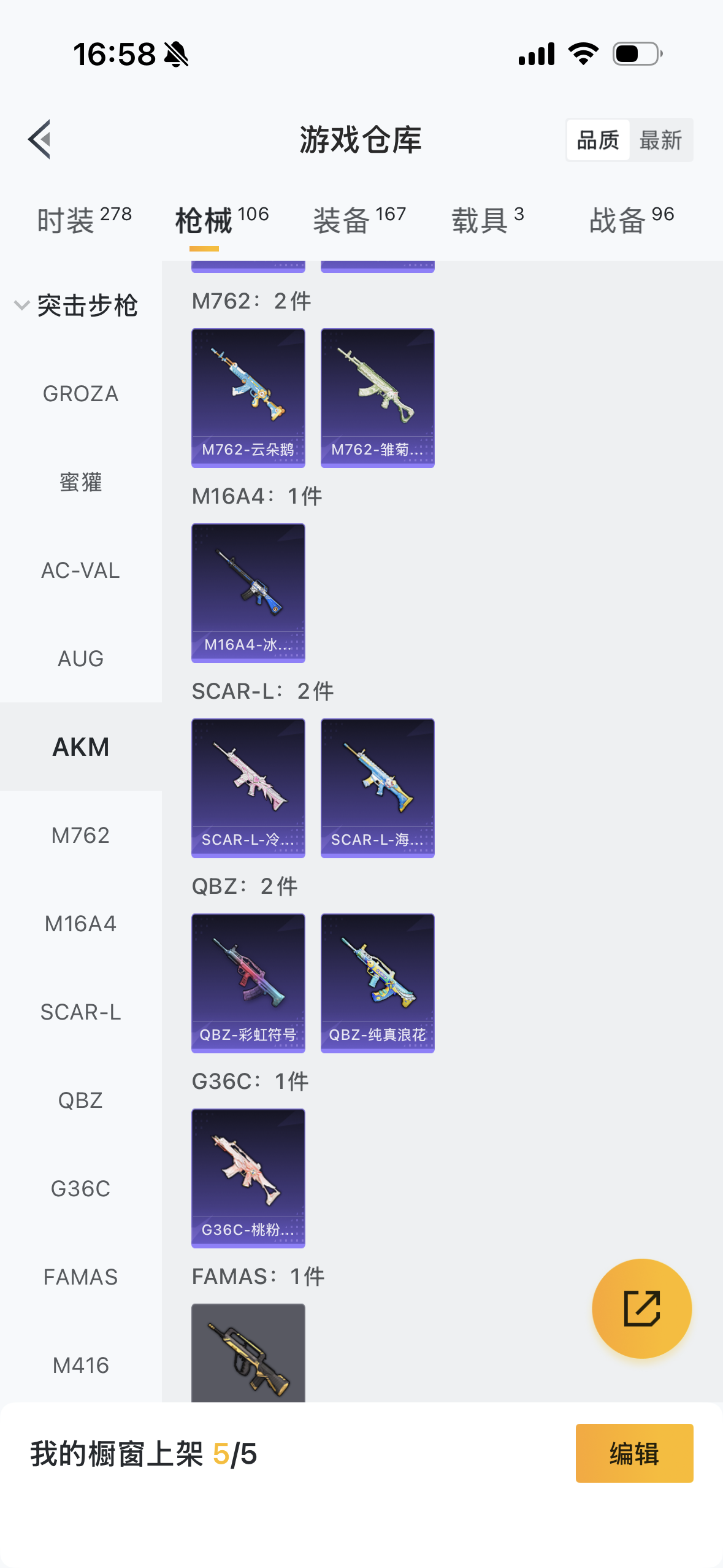Go back using the top-left arrow

[x=39, y=139]
